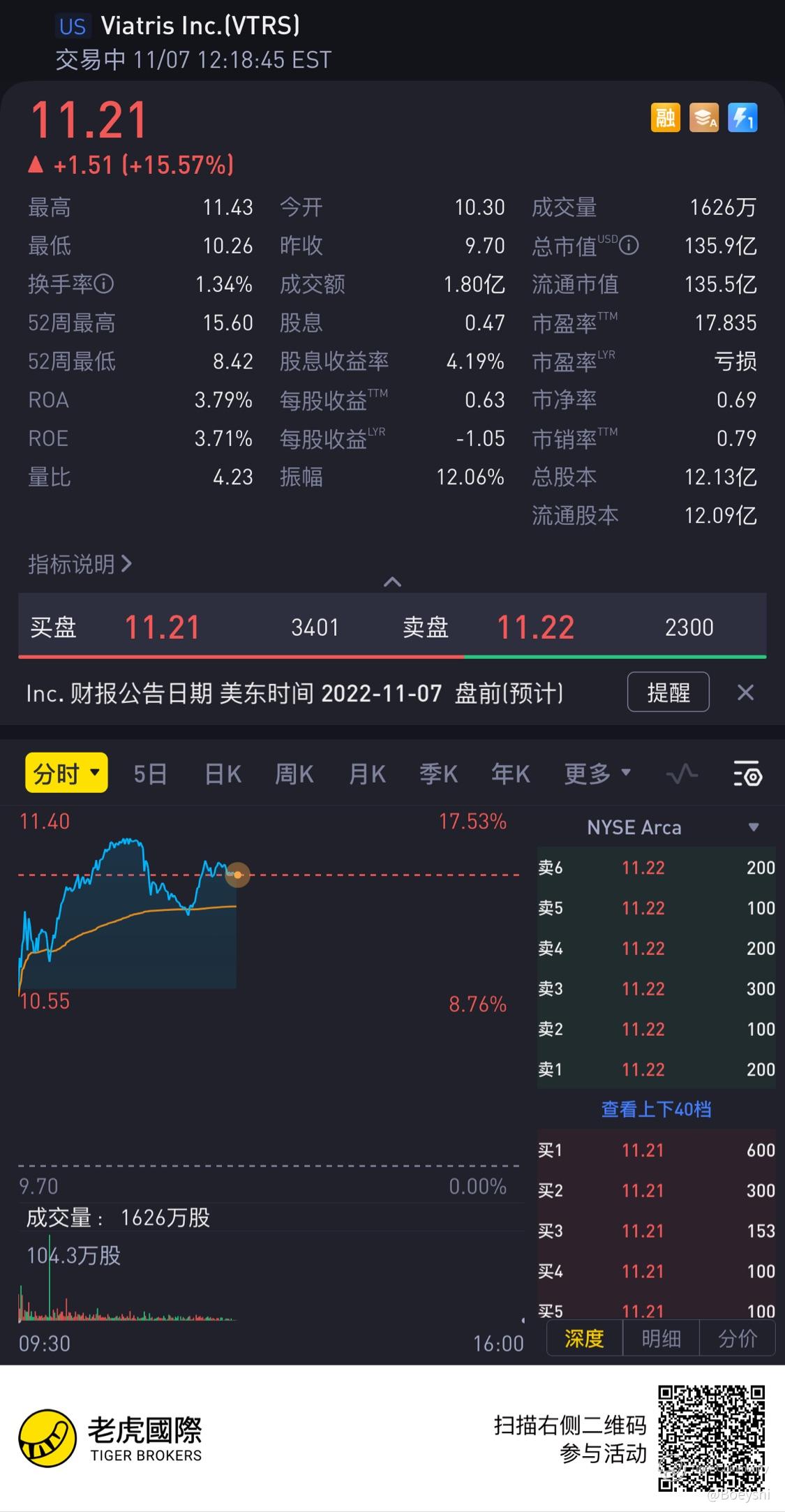View the 年K chart

click(510, 773)
